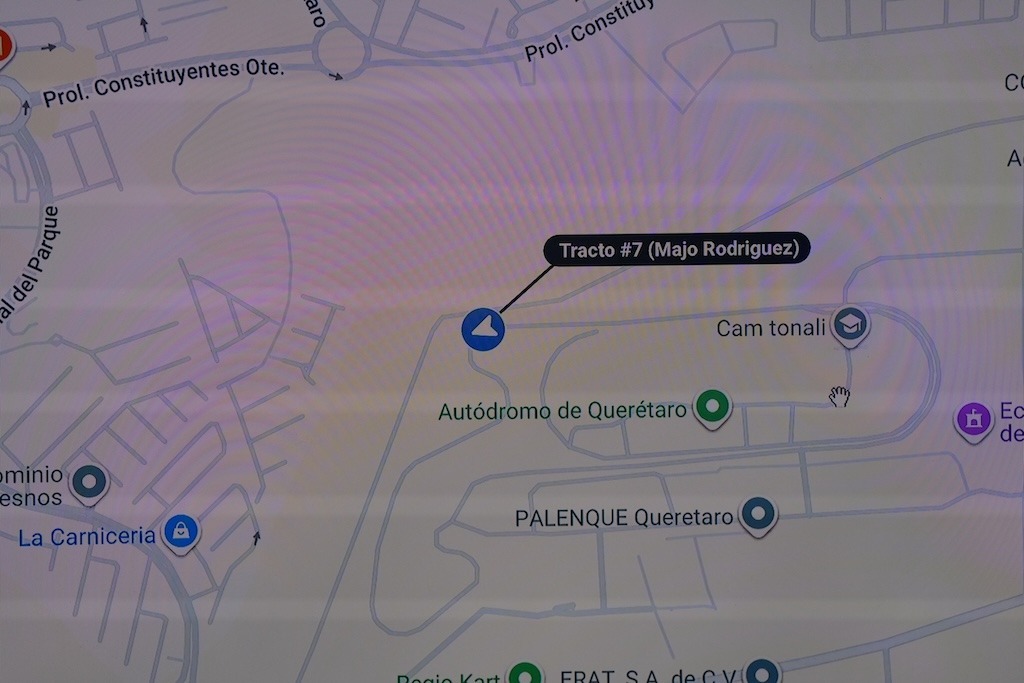The width and height of the screenshot is (1024, 683).
Task: Tap the Regio Kart place pin
Action: tap(525, 674)
